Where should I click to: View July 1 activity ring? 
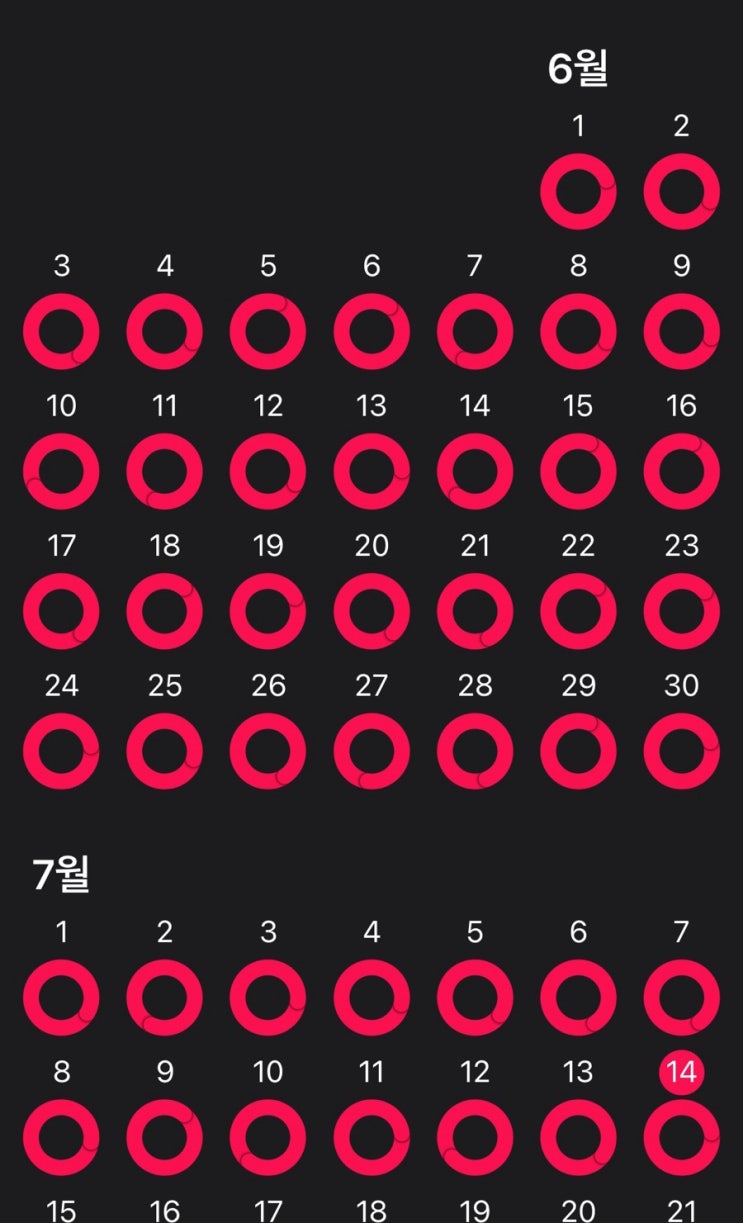[61, 997]
